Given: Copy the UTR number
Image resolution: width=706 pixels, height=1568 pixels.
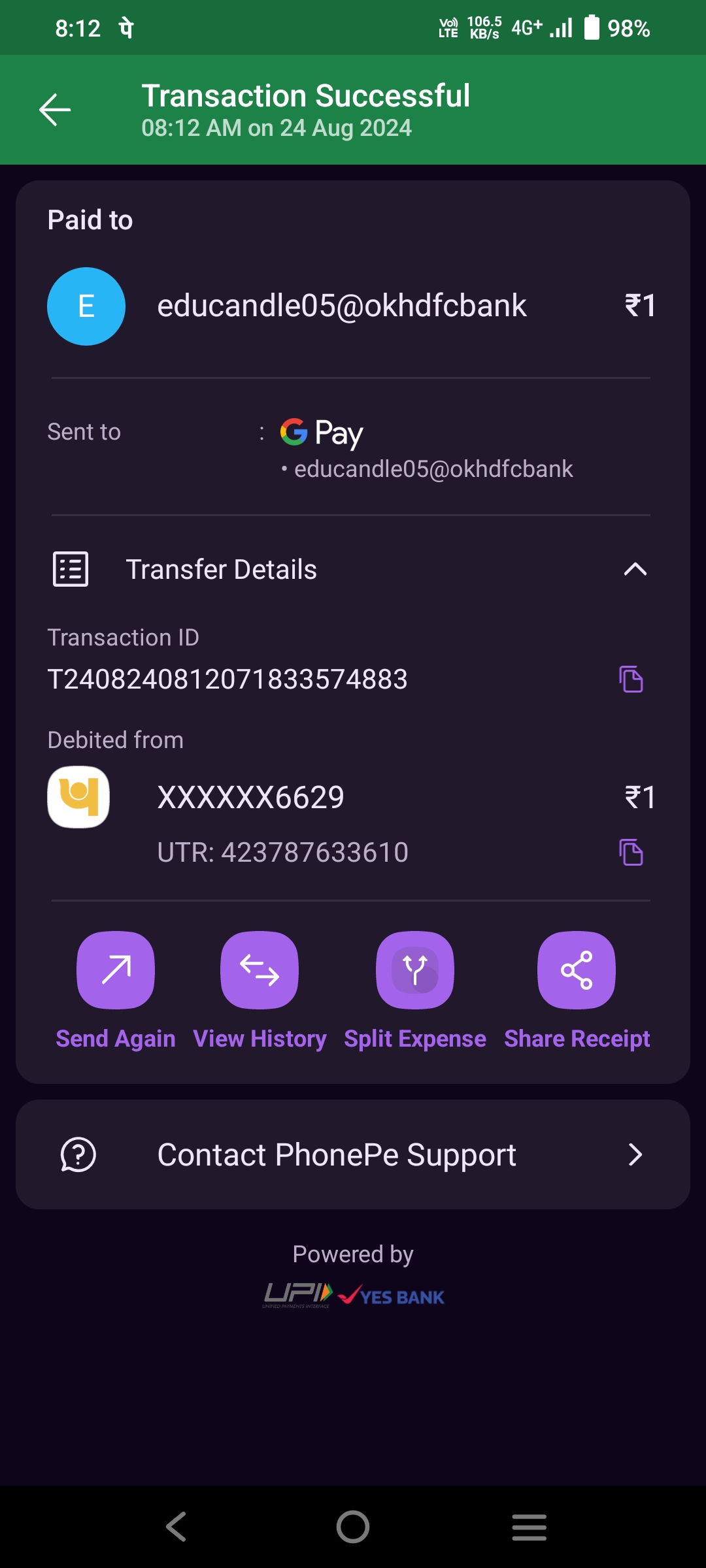Looking at the screenshot, I should pyautogui.click(x=631, y=853).
